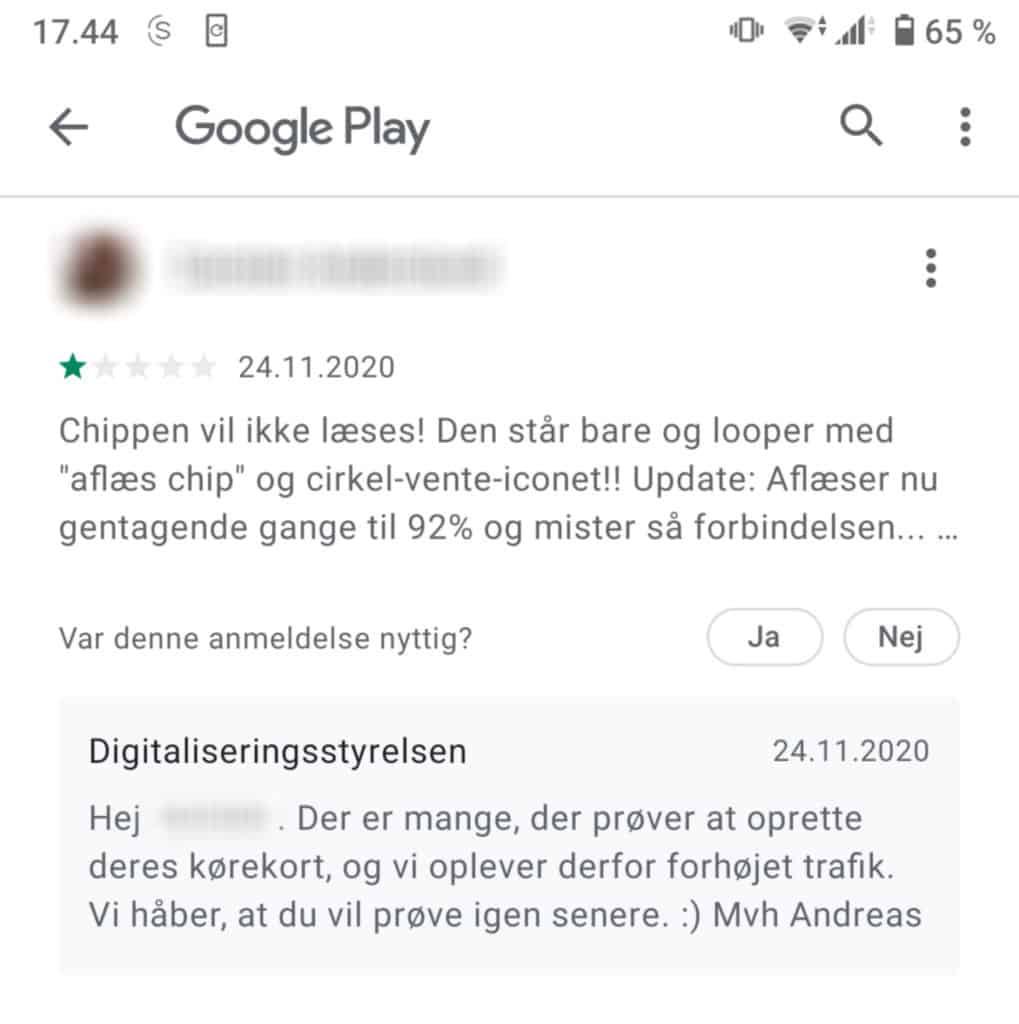The width and height of the screenshot is (1019, 1024).
Task: Go back with the arrow icon
Action: coord(68,127)
